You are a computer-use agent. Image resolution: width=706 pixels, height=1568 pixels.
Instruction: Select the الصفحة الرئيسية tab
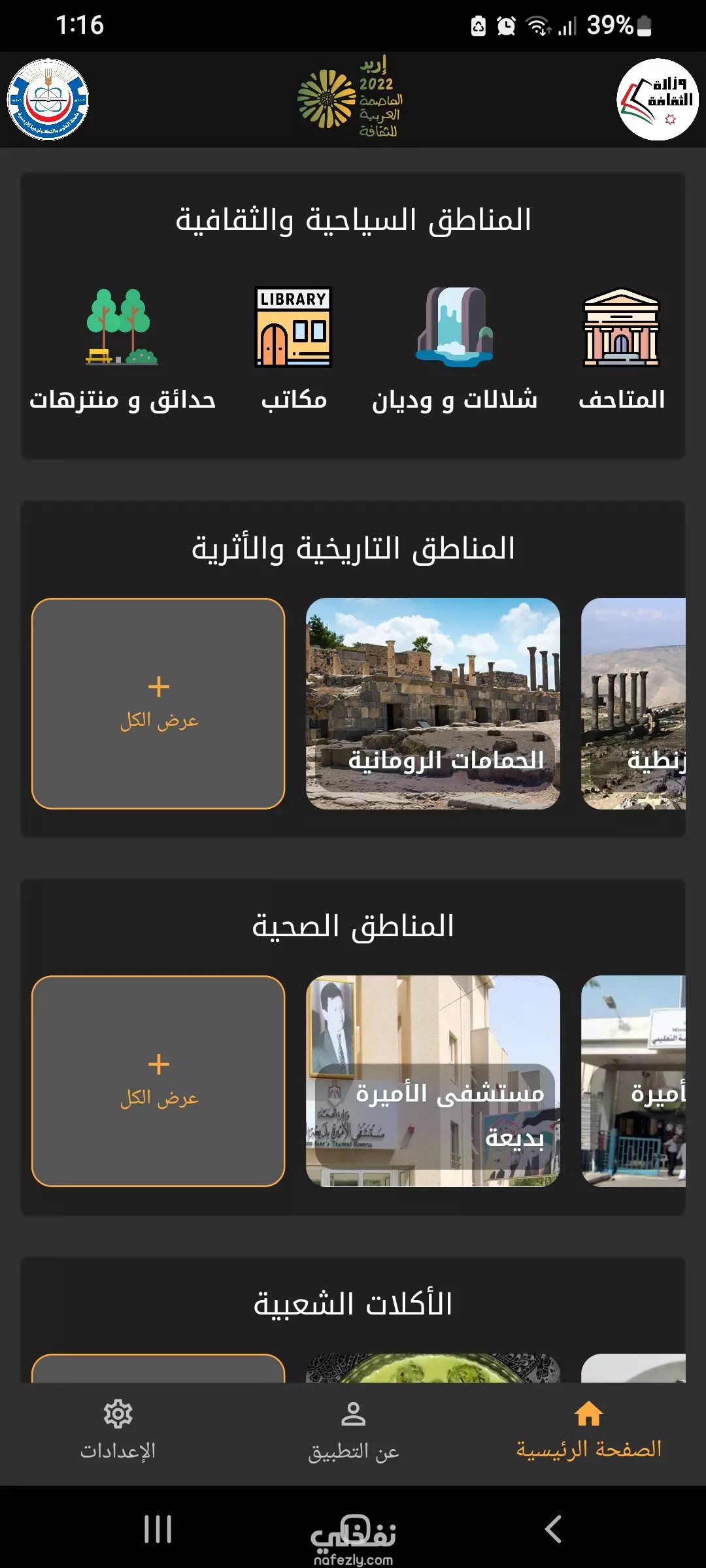[588, 1430]
